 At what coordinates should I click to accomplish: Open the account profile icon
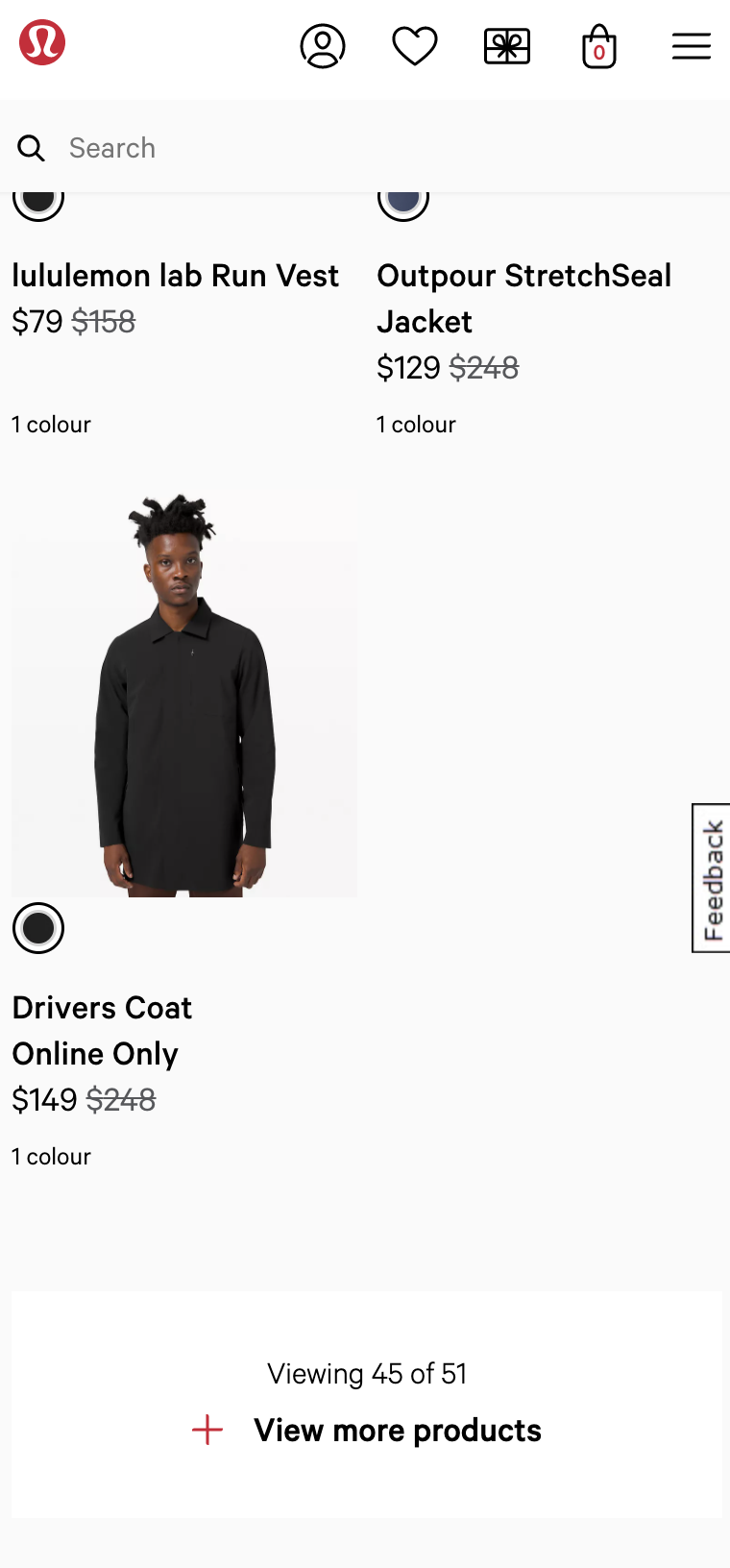pos(323,46)
